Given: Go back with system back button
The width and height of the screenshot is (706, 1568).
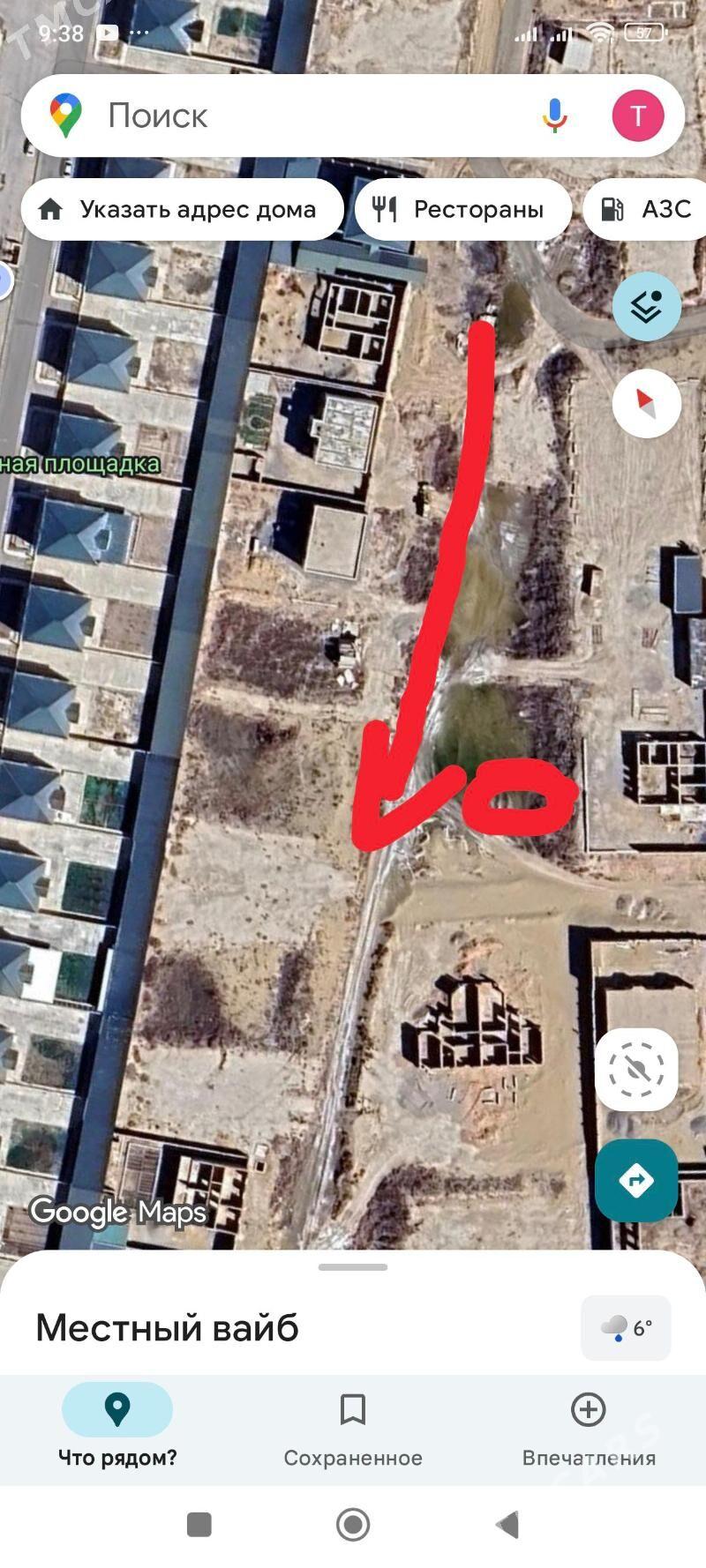Looking at the screenshot, I should pos(507,1524).
